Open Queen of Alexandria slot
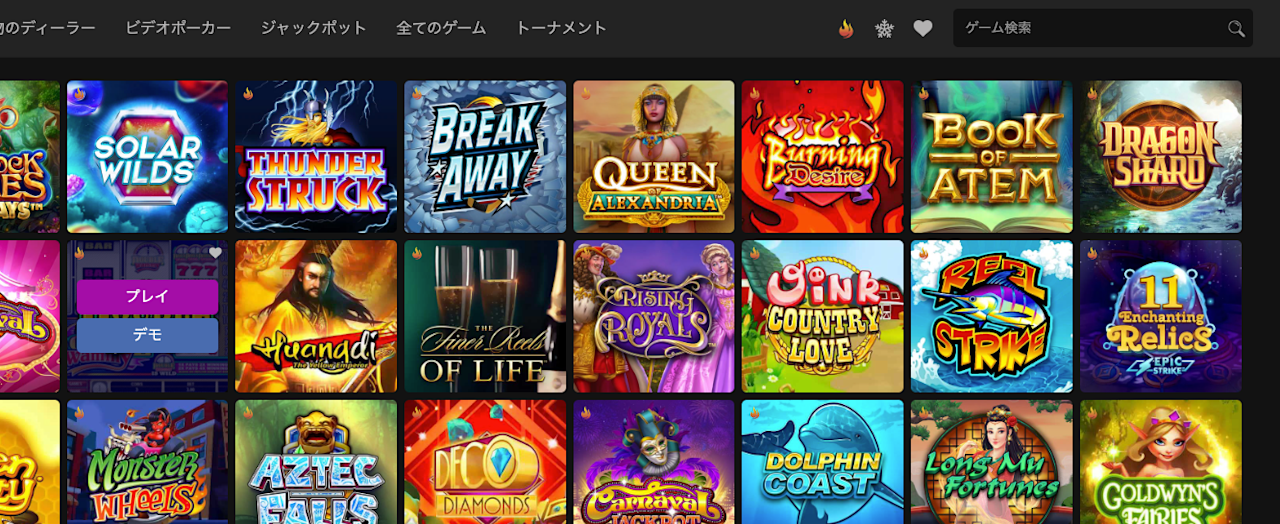Image resolution: width=1280 pixels, height=524 pixels. coord(654,157)
